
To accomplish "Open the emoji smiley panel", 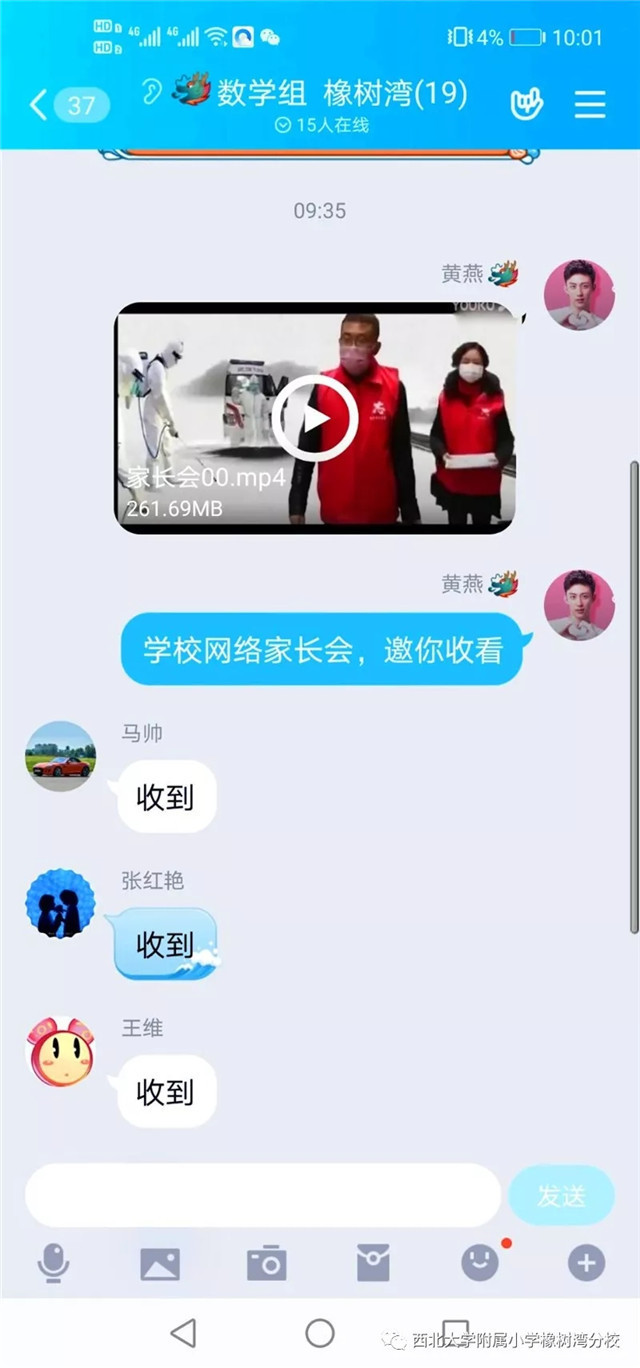I will (x=480, y=1264).
